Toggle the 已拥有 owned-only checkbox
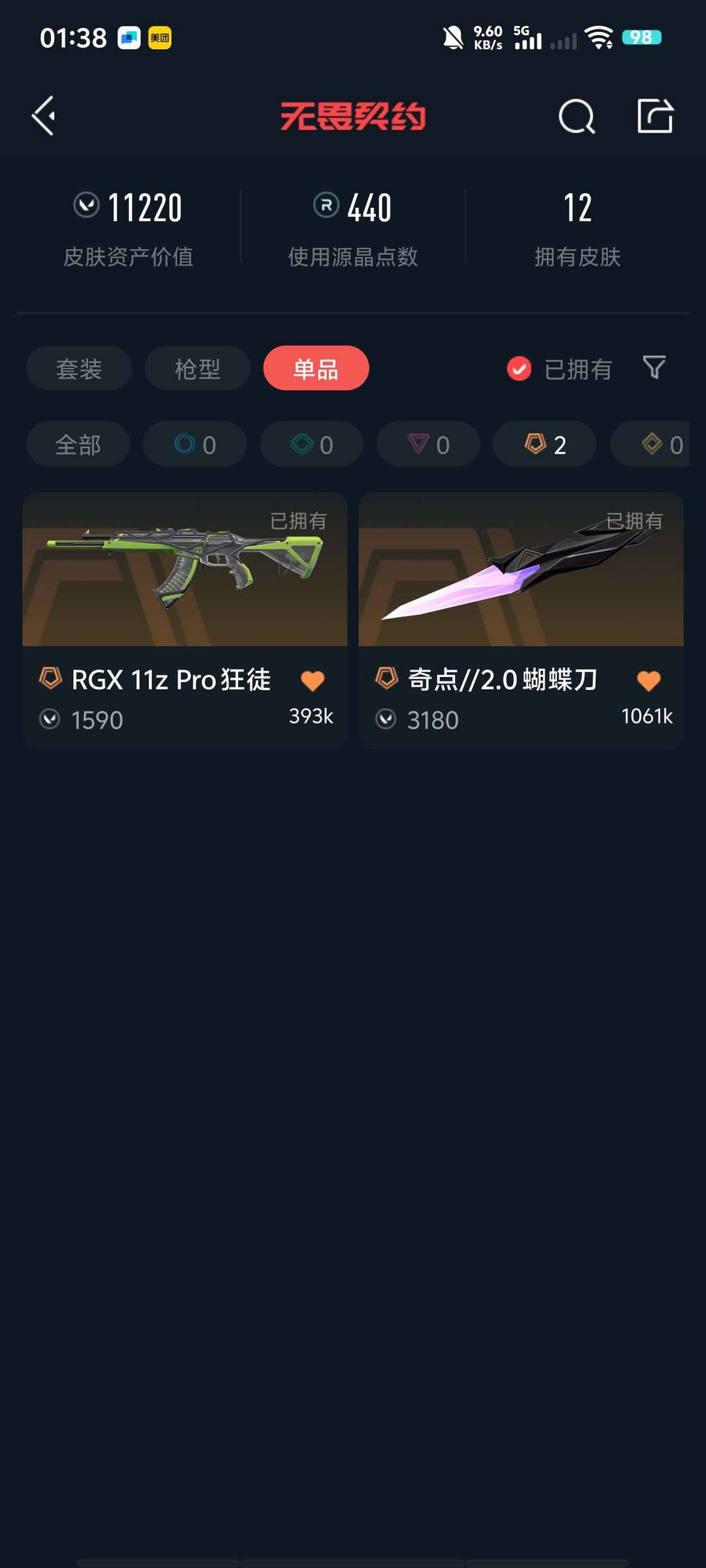 [520, 369]
